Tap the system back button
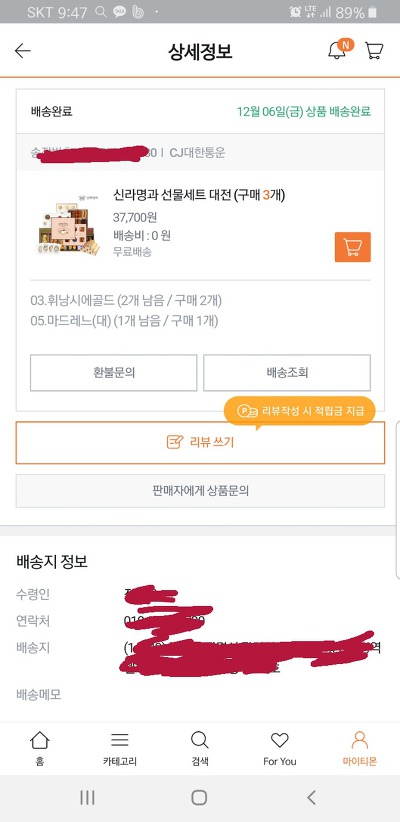Image resolution: width=400 pixels, height=822 pixels. point(311,798)
